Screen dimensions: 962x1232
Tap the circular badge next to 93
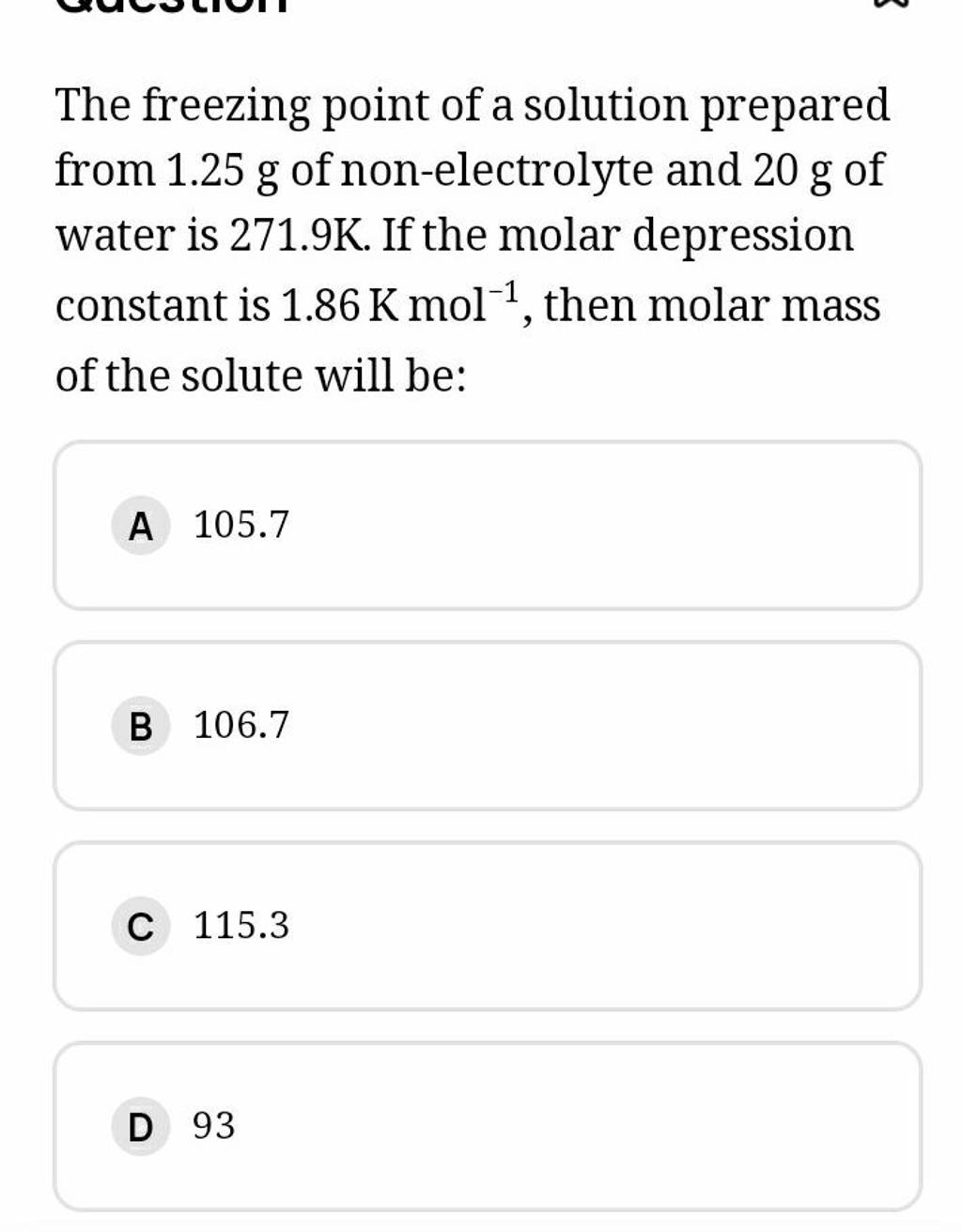[x=139, y=1128]
